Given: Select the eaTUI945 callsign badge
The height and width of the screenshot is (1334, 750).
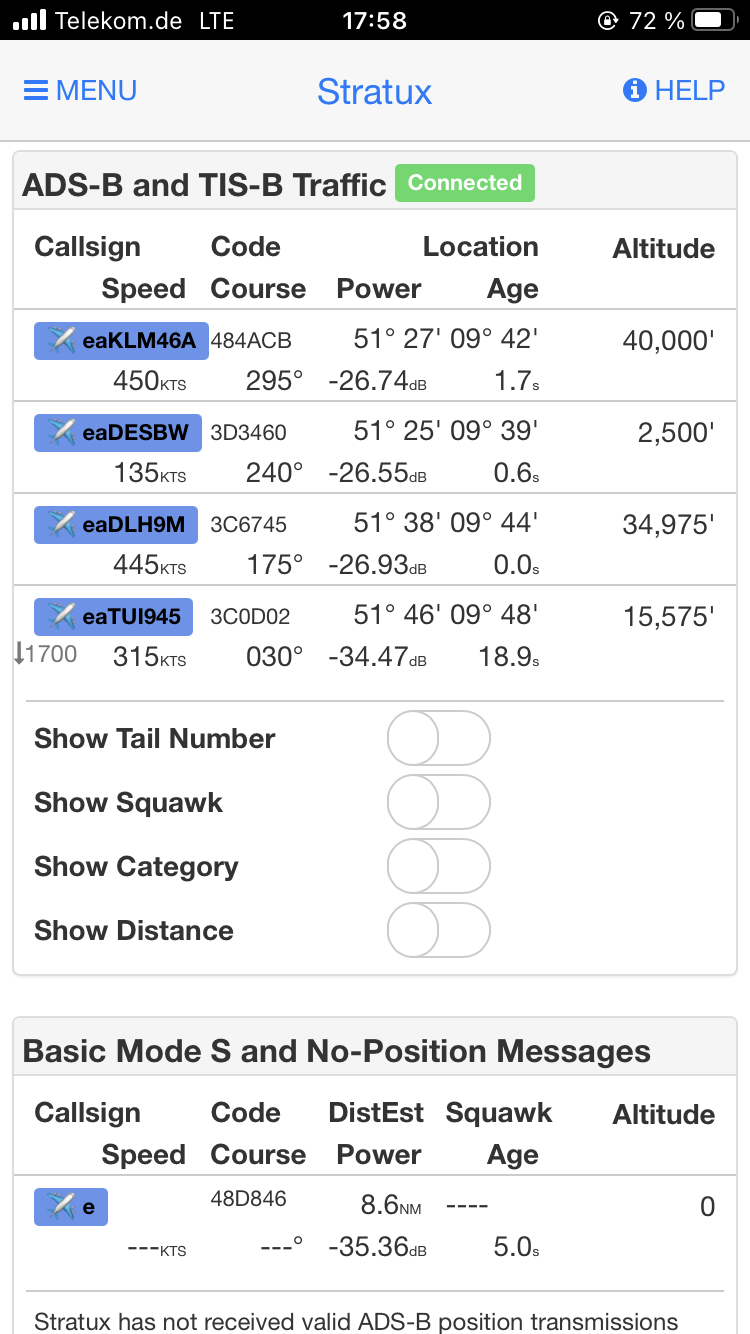Looking at the screenshot, I should [x=113, y=617].
